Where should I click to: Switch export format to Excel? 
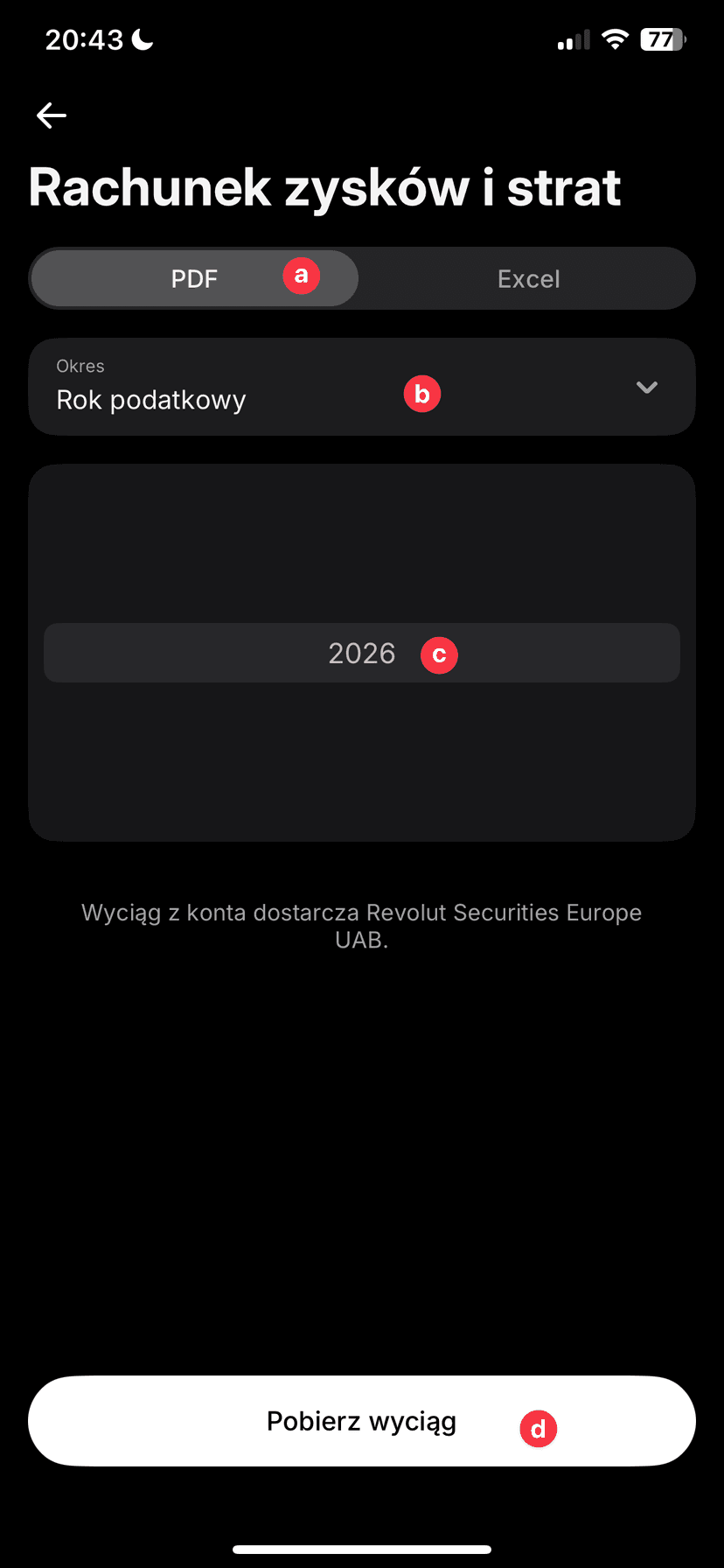(529, 278)
